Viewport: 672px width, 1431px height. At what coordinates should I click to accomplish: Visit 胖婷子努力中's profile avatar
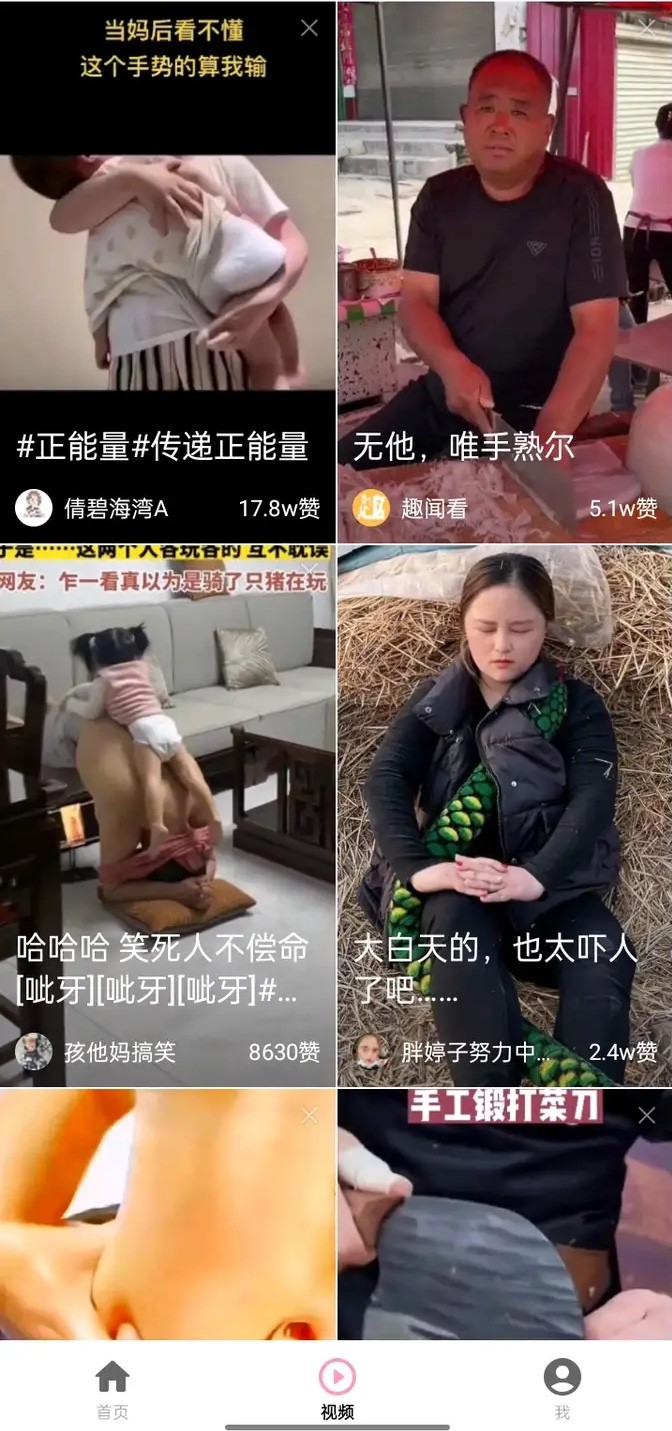pyautogui.click(x=371, y=1052)
